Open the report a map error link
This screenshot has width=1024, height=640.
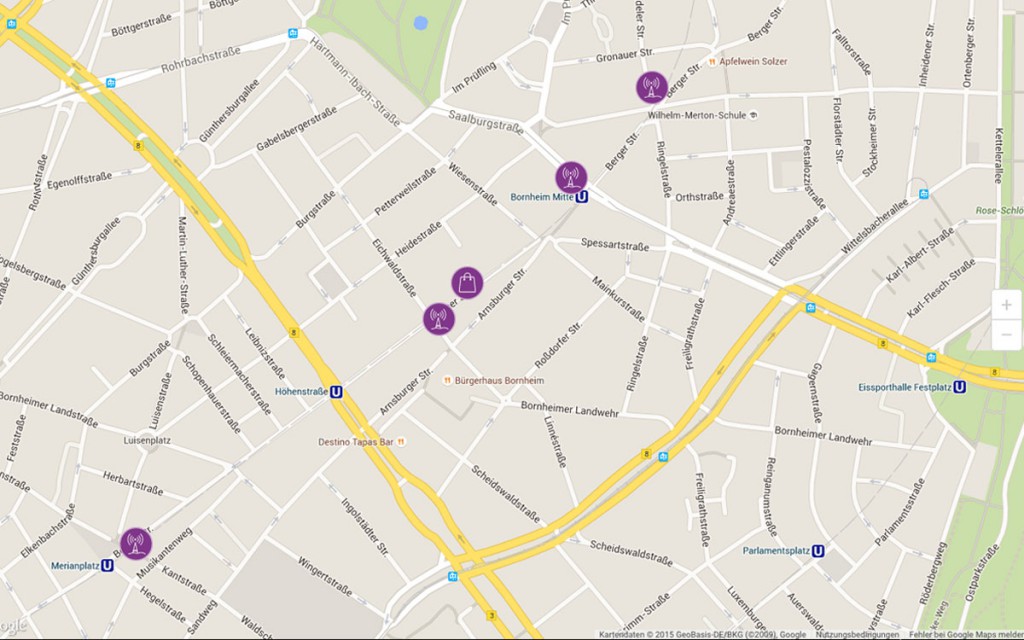pyautogui.click(x=968, y=634)
